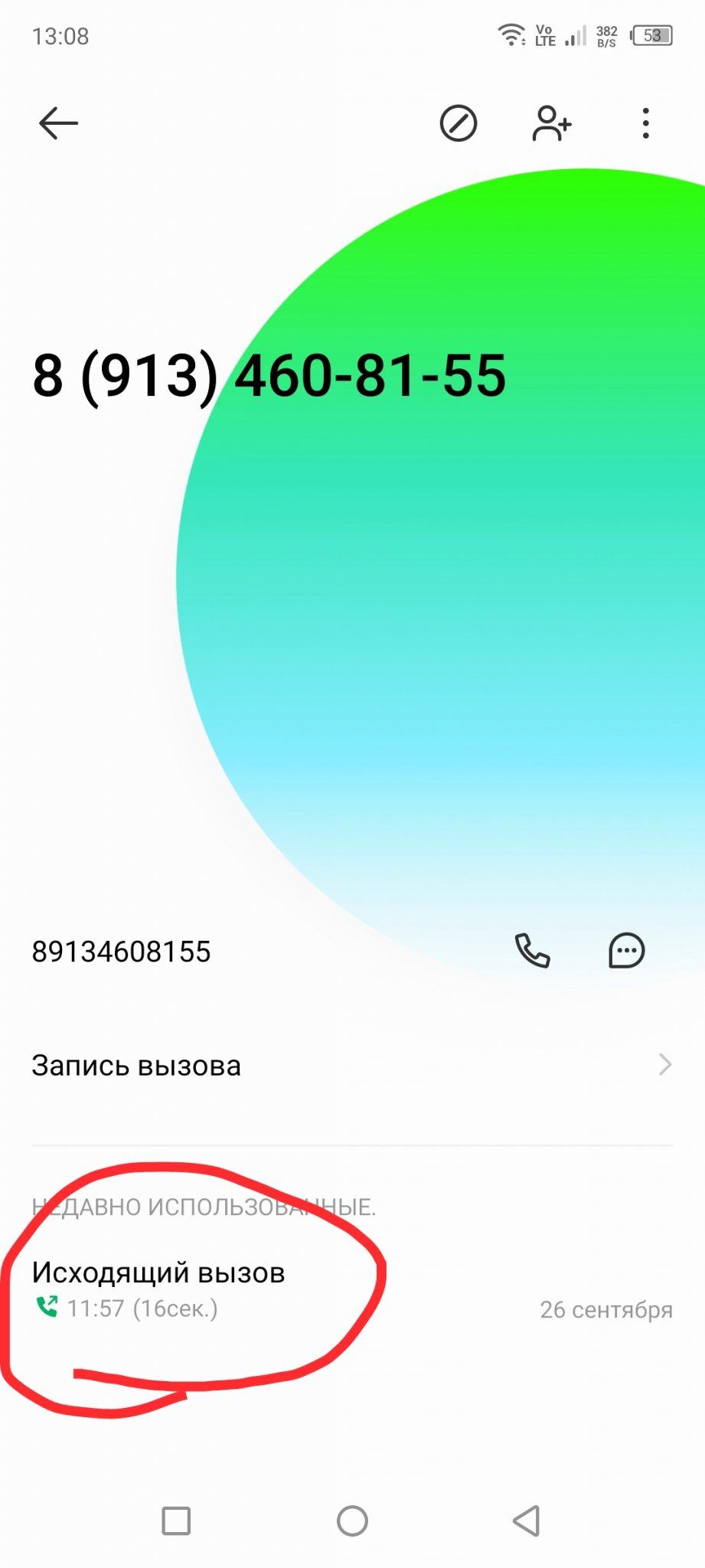The width and height of the screenshot is (705, 1568).
Task: Open recent apps with the square button
Action: coord(176,1521)
